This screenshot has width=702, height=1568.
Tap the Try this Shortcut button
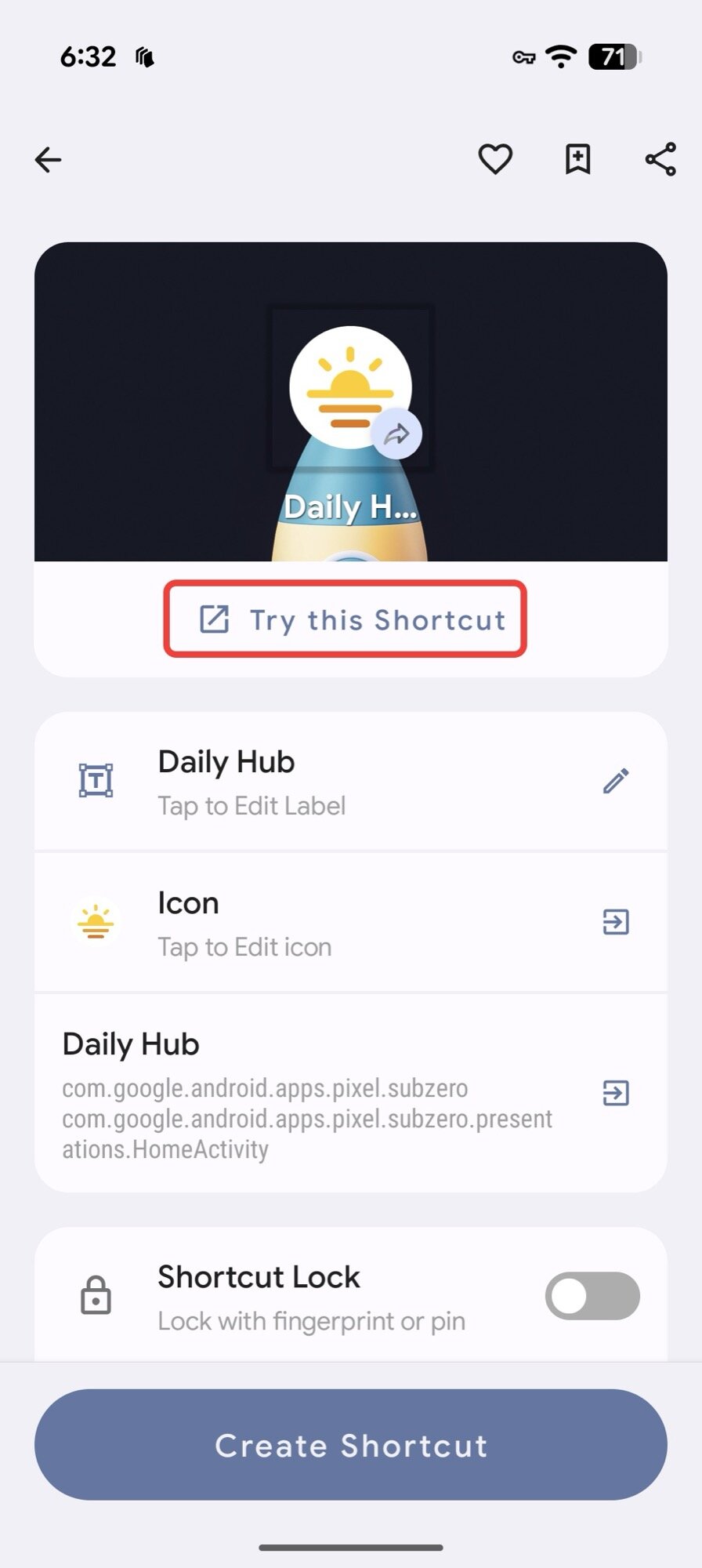click(x=346, y=619)
